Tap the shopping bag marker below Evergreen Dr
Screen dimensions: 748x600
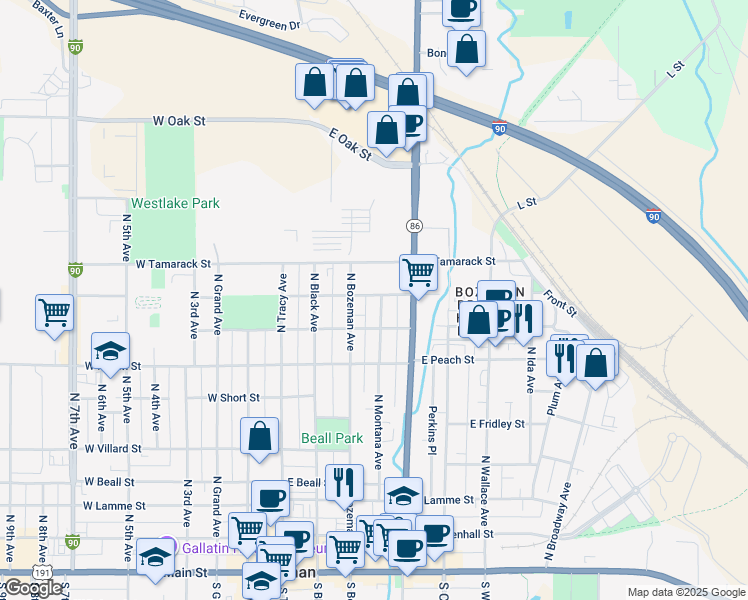(x=314, y=82)
